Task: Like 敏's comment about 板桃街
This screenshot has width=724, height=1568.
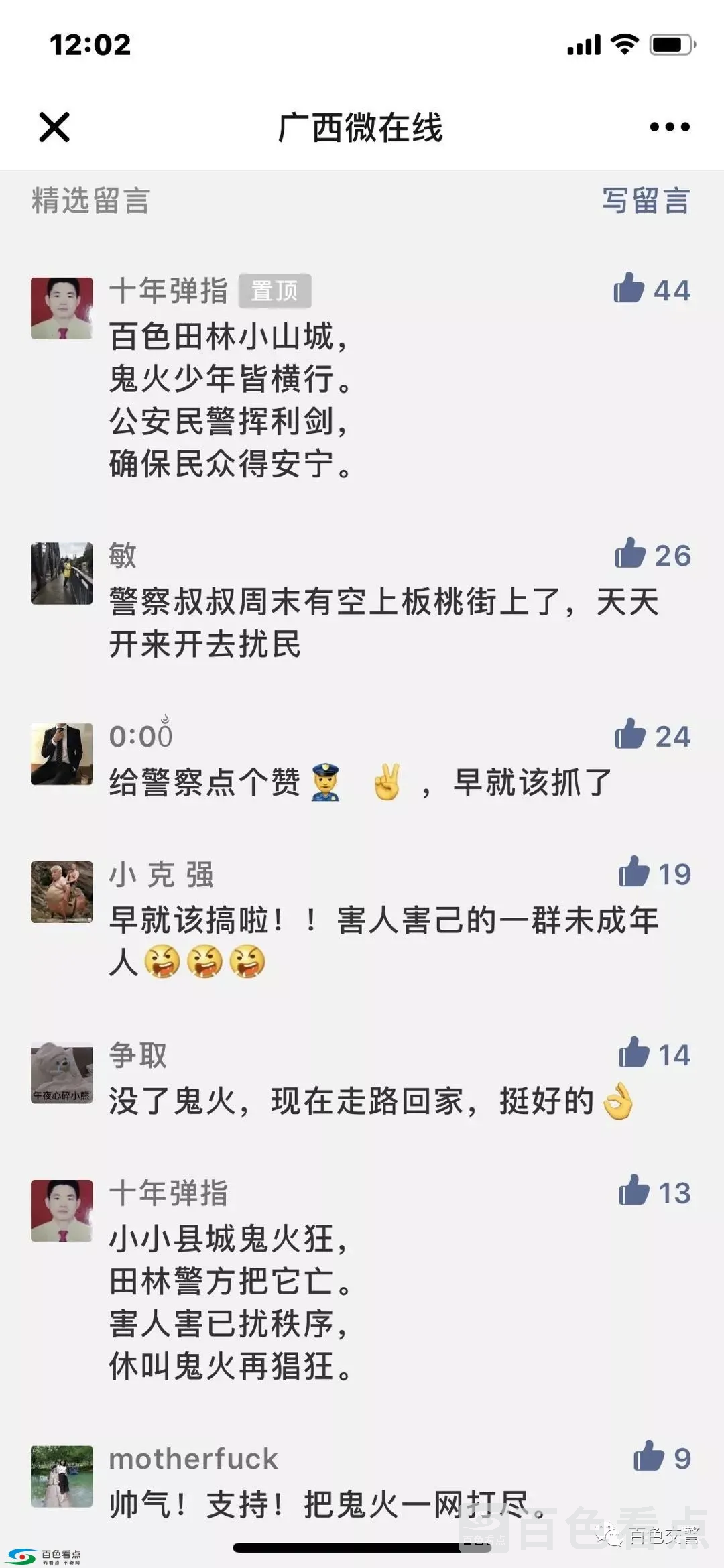Action: coord(630,554)
